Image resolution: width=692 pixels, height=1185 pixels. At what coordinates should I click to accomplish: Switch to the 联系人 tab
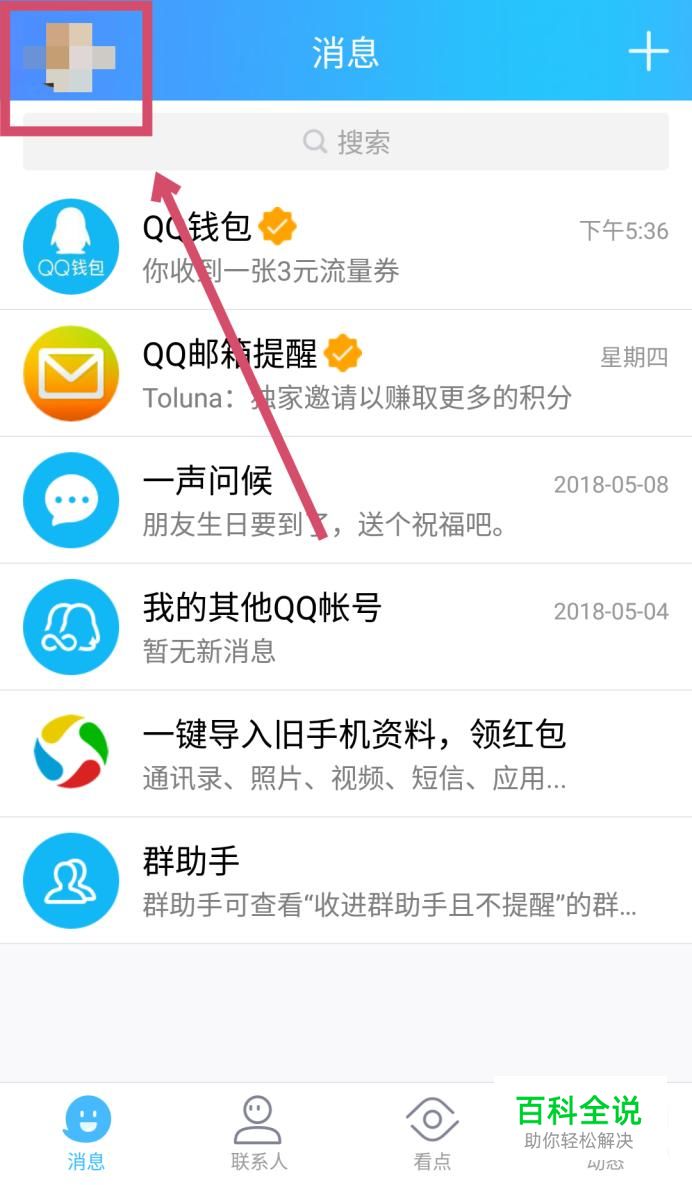click(x=258, y=1133)
